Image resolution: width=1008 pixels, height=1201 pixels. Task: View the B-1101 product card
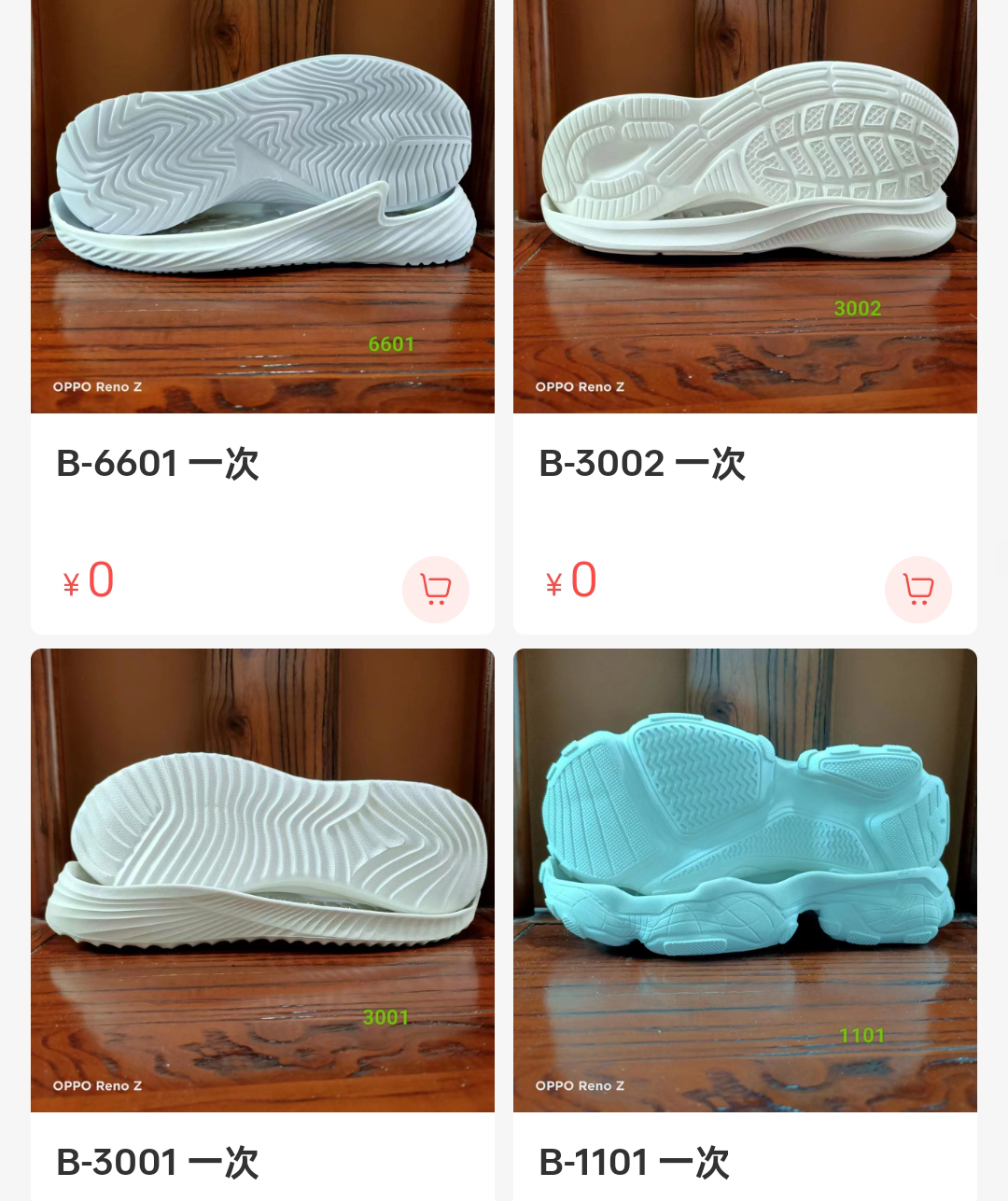point(745,879)
